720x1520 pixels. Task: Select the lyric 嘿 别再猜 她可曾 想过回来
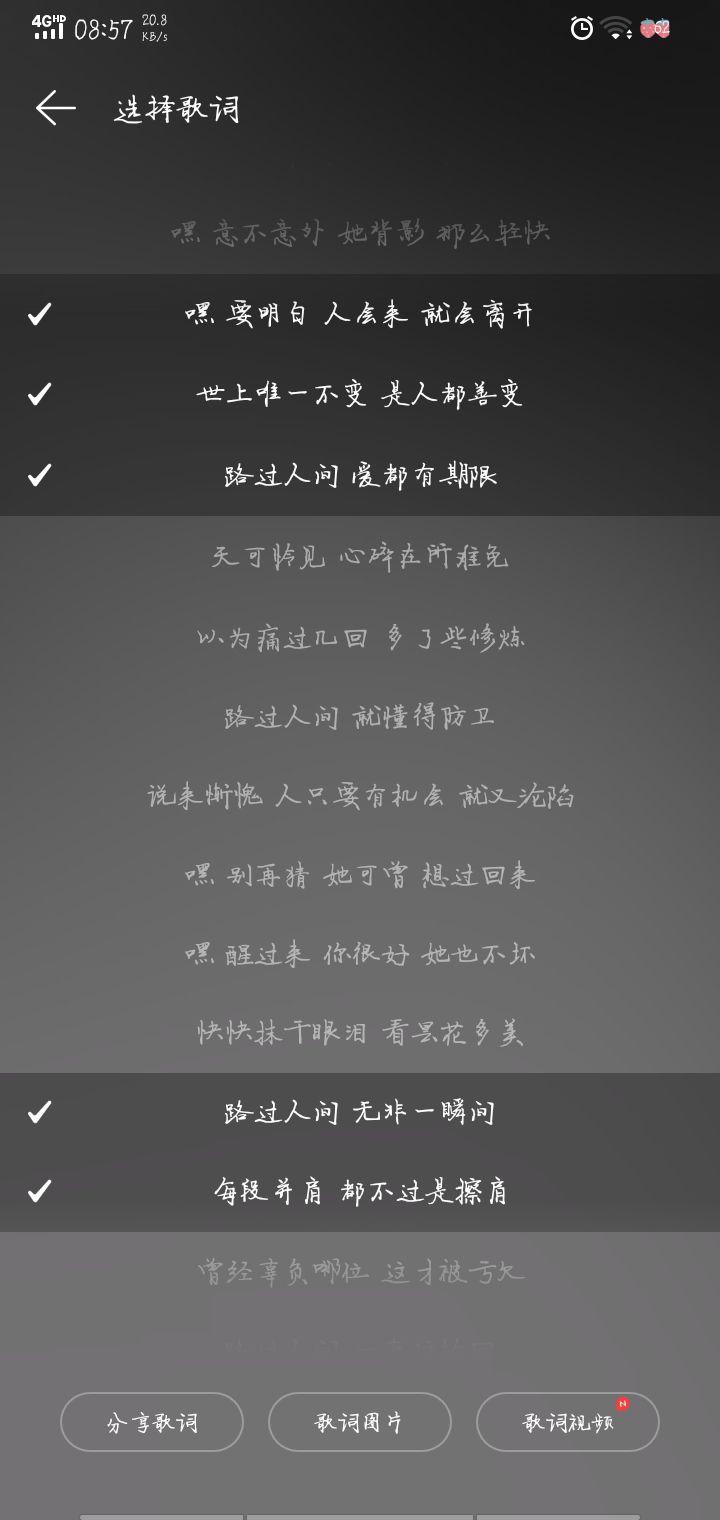360,875
